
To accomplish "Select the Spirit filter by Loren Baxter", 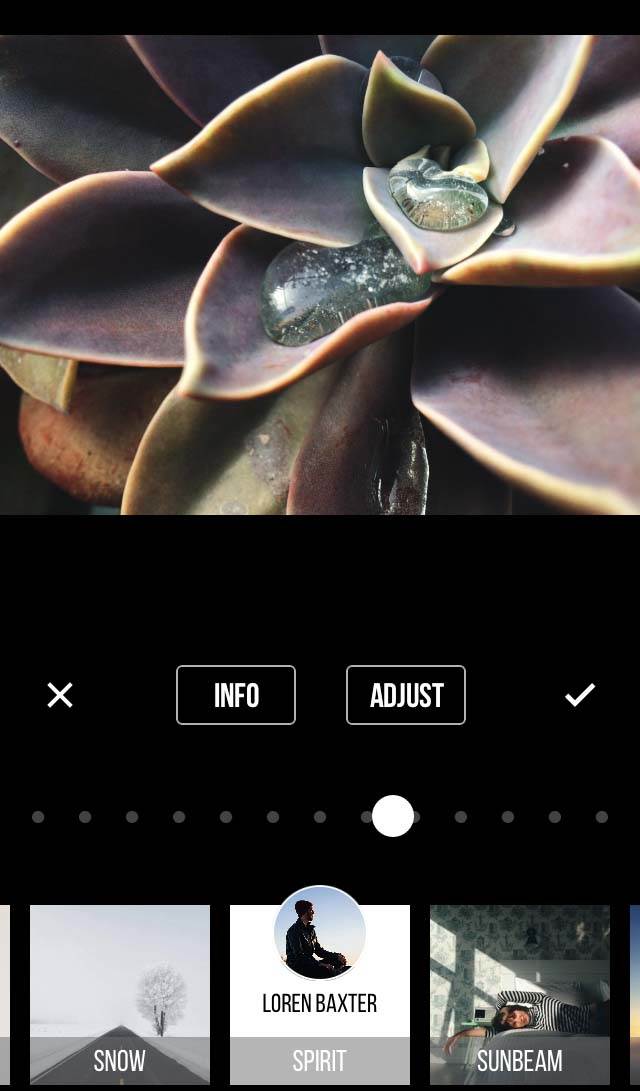I will [x=320, y=995].
